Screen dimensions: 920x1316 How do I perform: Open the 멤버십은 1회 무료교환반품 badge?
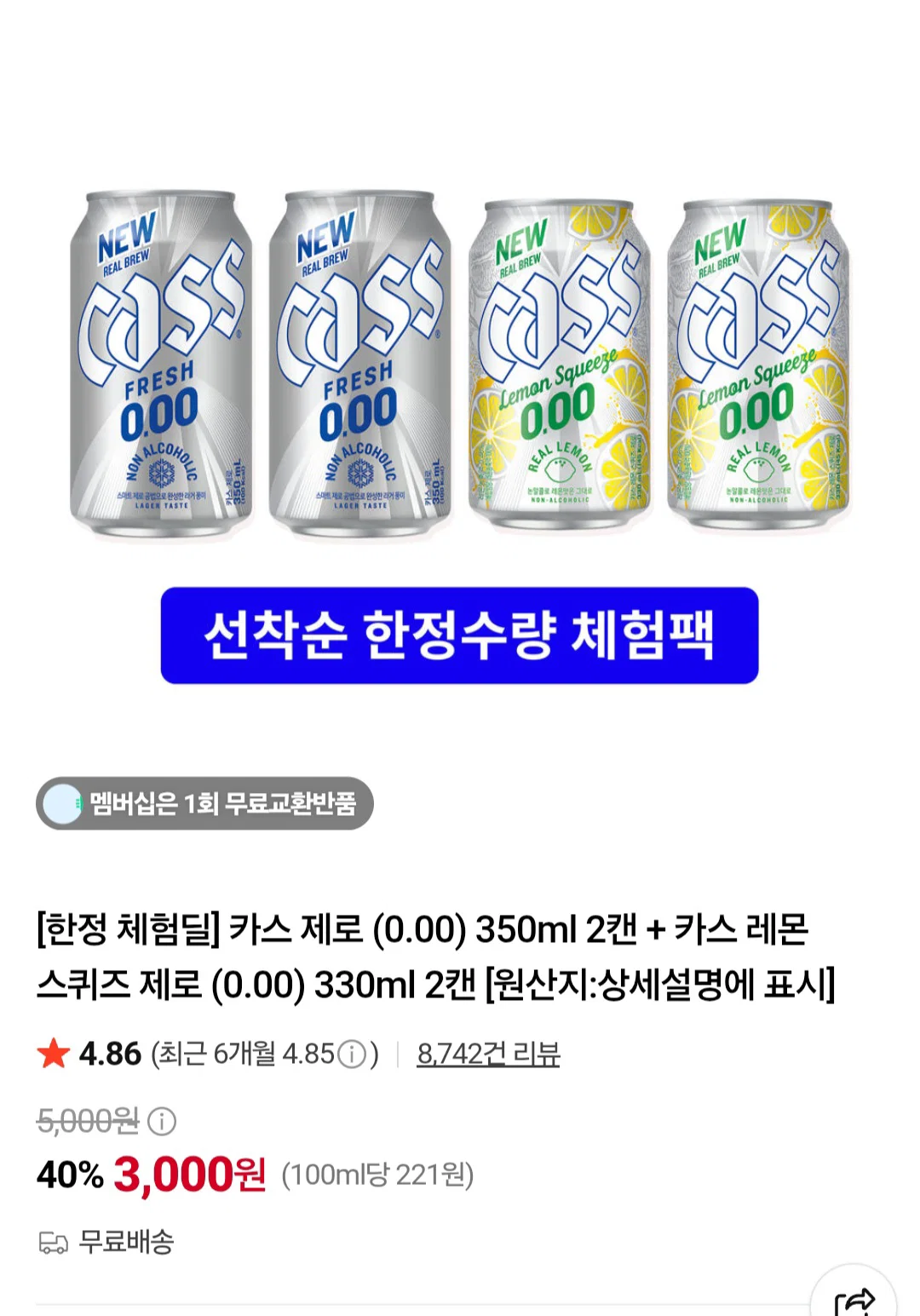point(204,803)
